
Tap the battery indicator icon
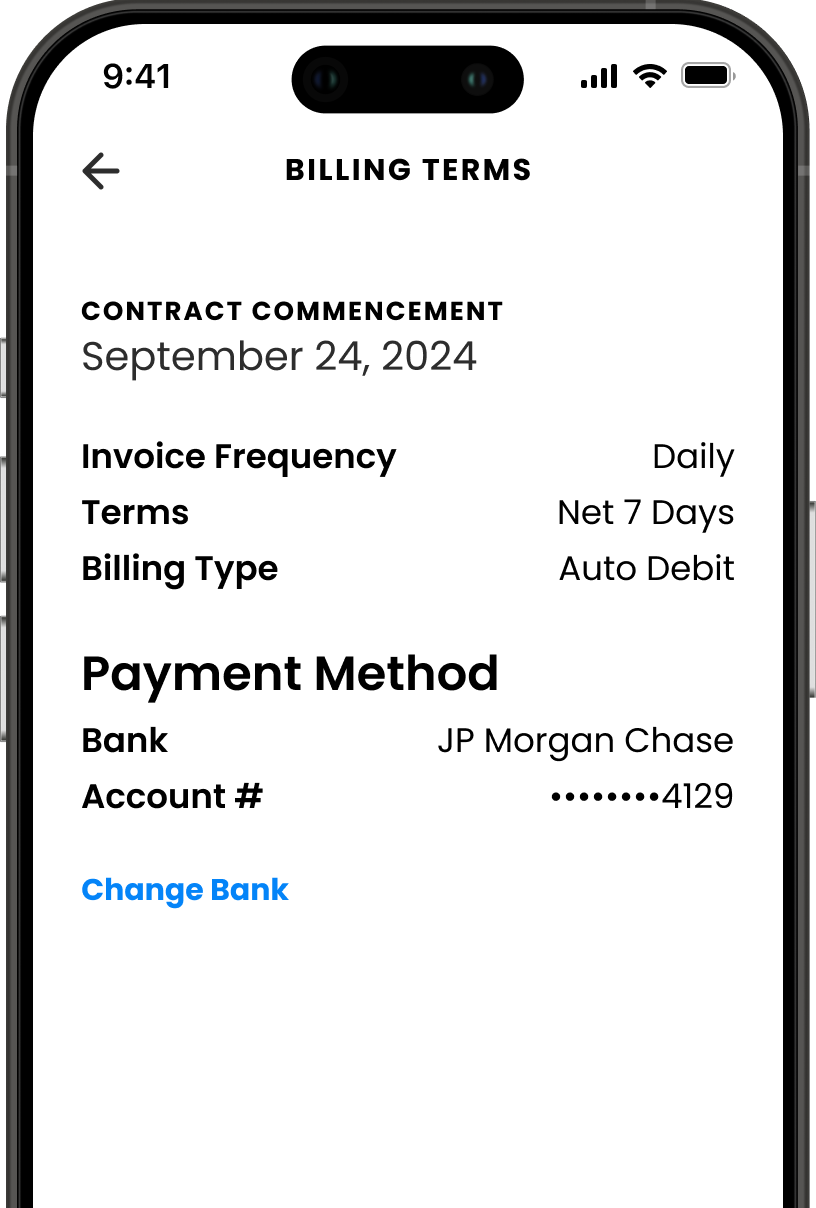707,74
